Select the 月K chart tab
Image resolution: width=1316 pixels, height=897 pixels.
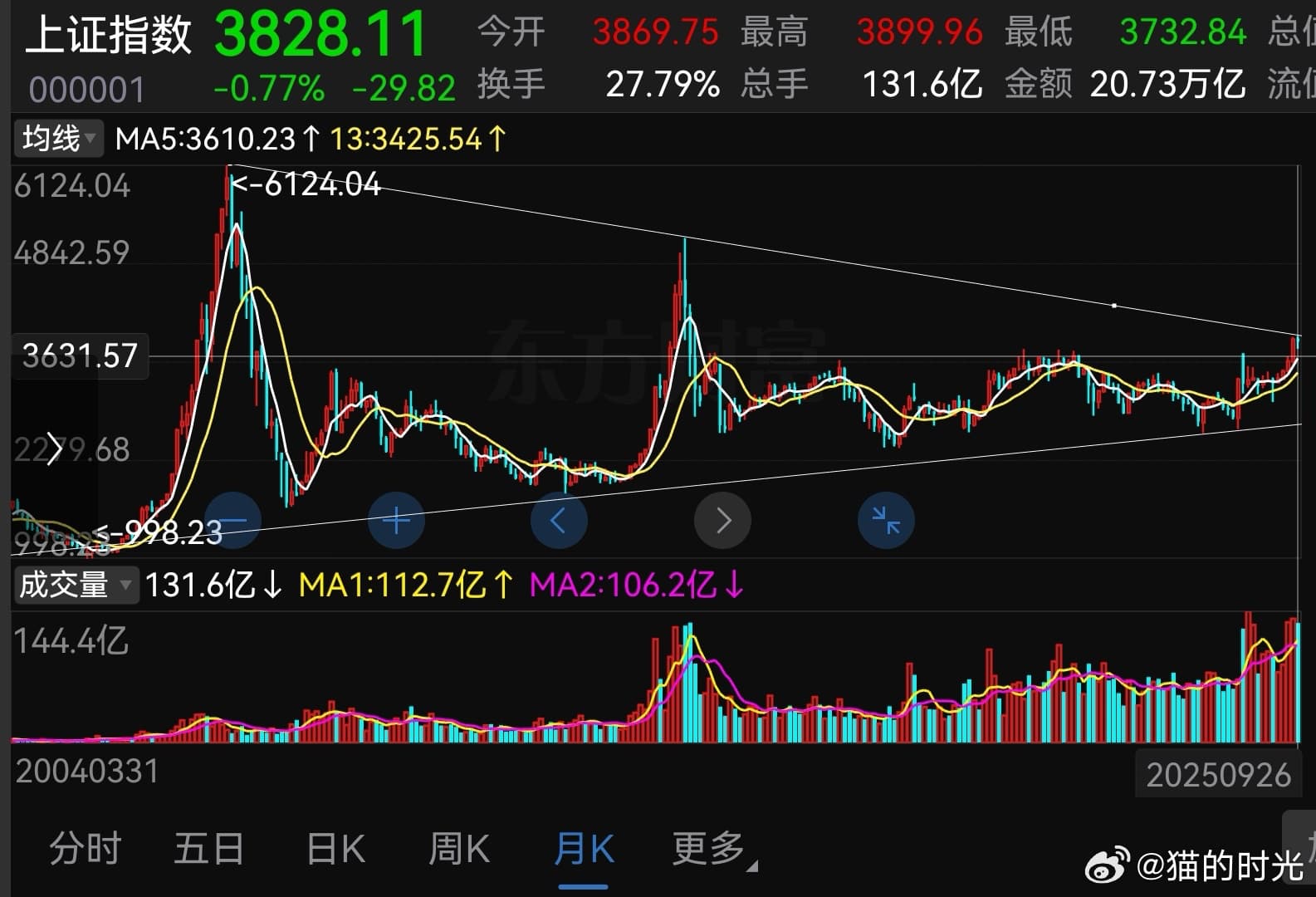tap(584, 849)
